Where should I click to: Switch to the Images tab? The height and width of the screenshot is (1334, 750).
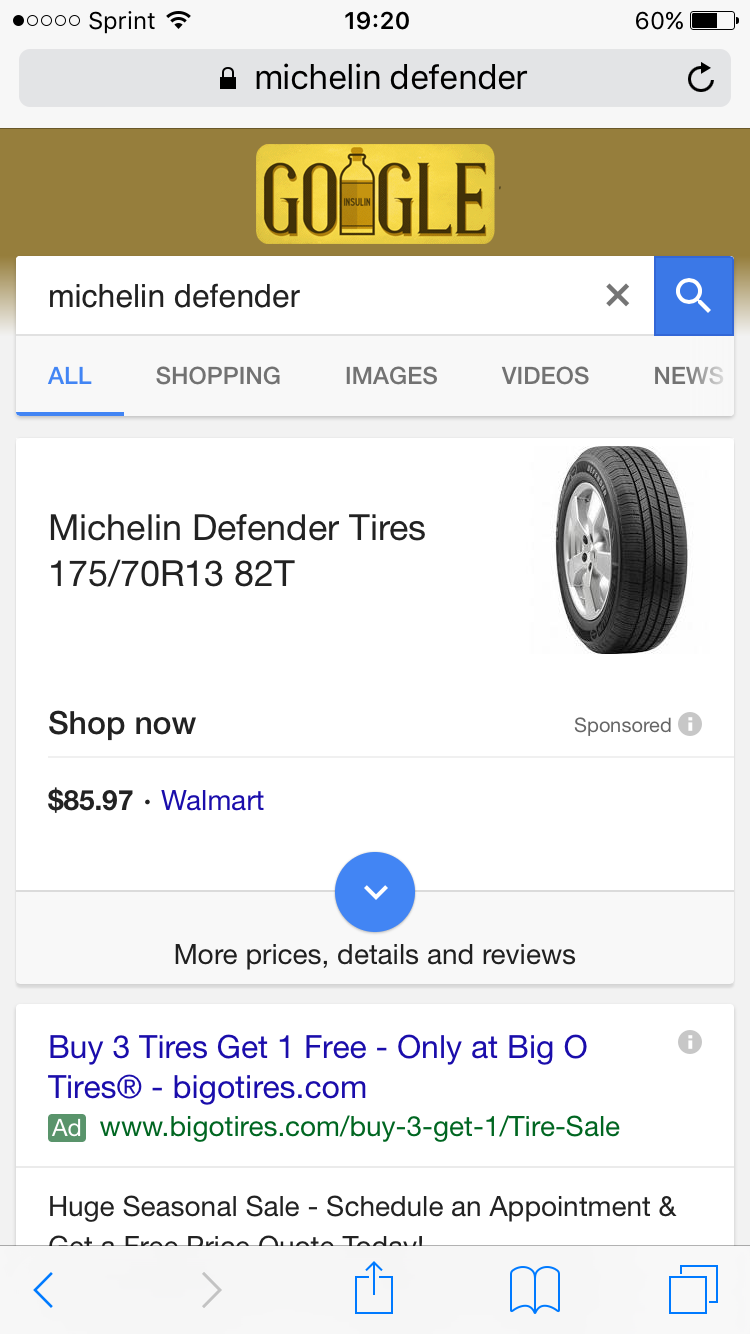391,376
